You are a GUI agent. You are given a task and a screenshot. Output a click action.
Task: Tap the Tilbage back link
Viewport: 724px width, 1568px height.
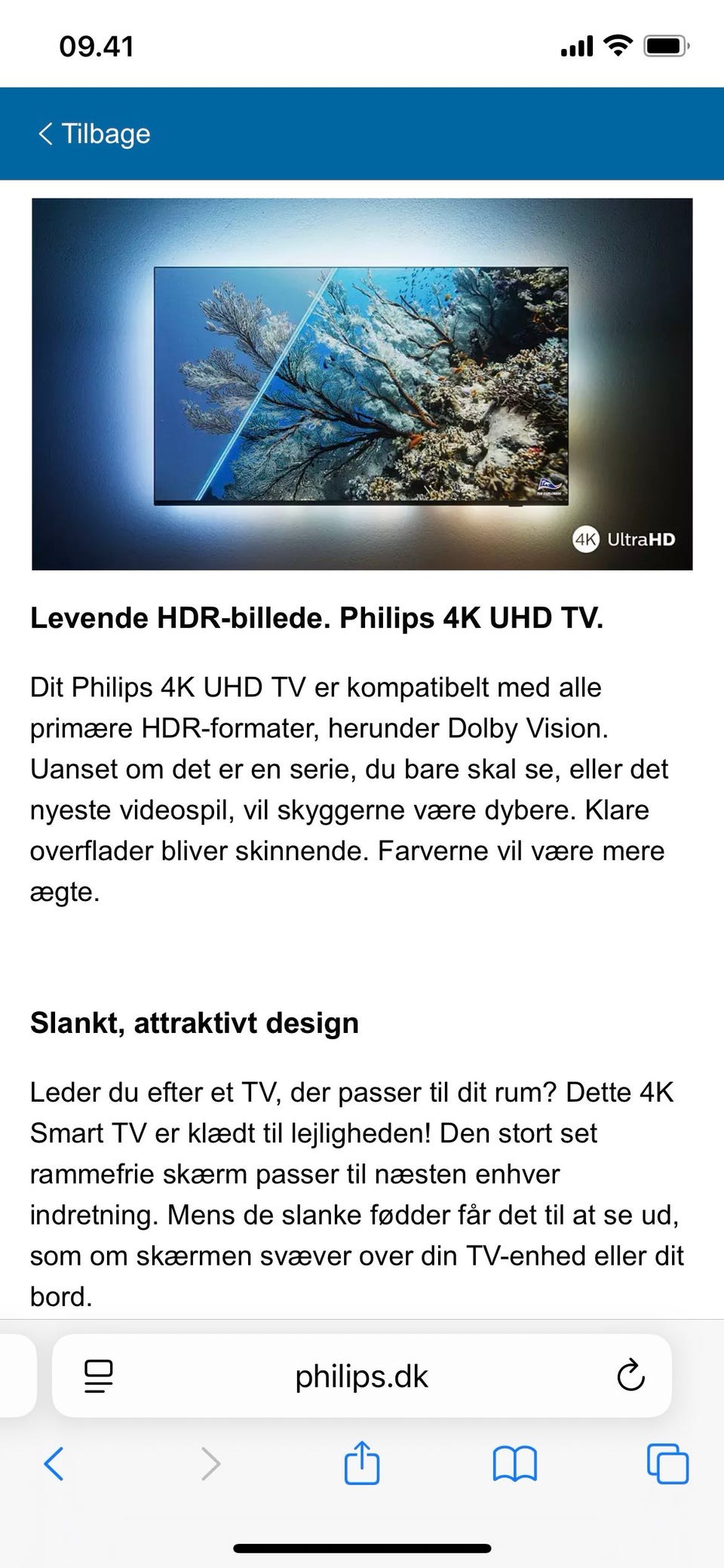pos(93,134)
